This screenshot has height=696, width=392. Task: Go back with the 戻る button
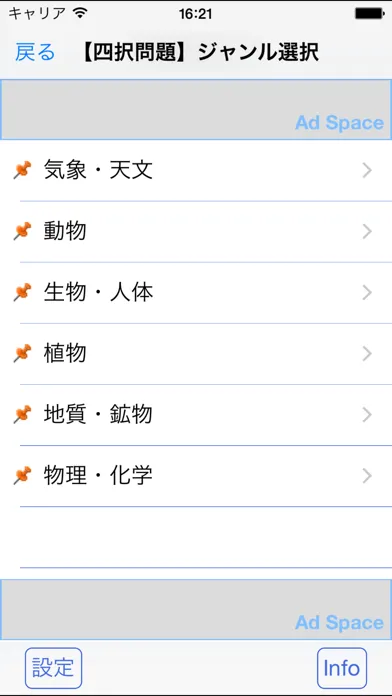point(35,52)
